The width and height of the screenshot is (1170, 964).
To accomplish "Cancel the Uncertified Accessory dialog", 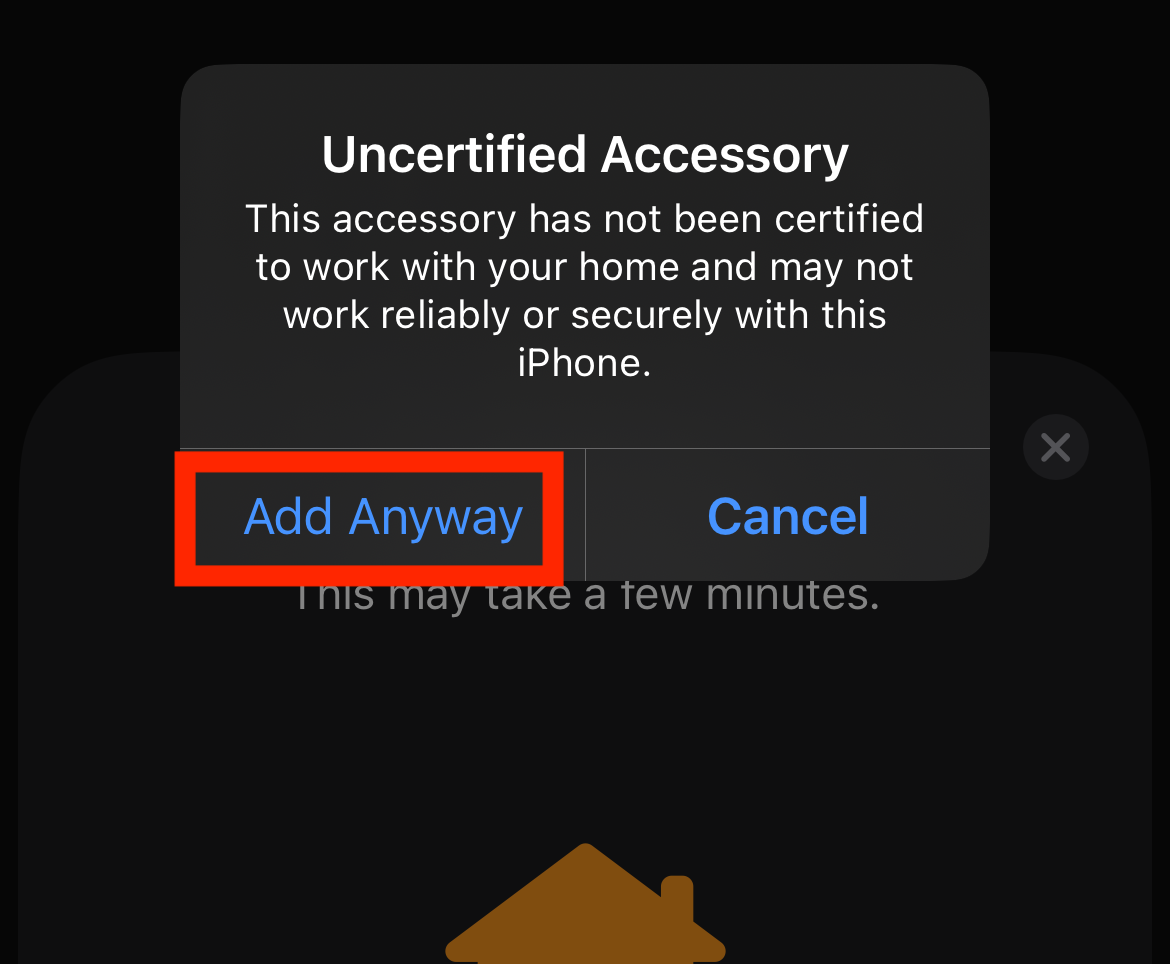I will pos(787,517).
